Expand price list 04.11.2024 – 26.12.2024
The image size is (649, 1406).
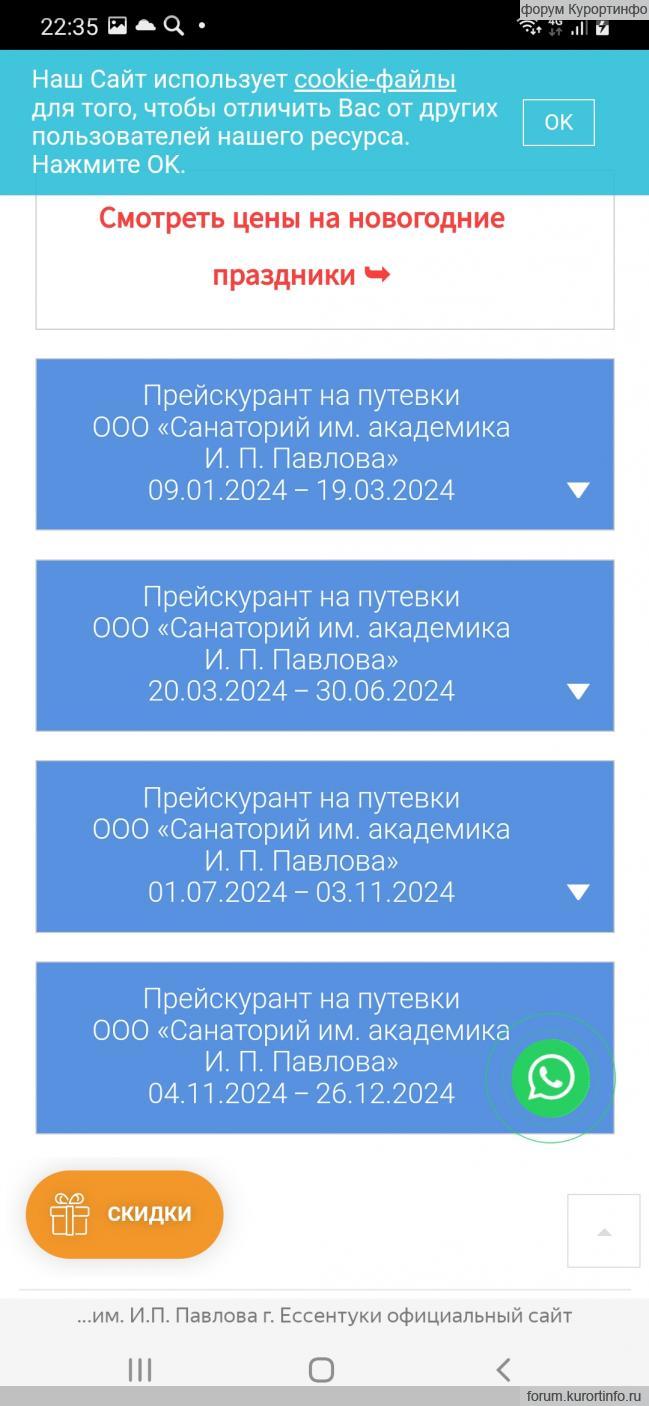pos(325,1047)
